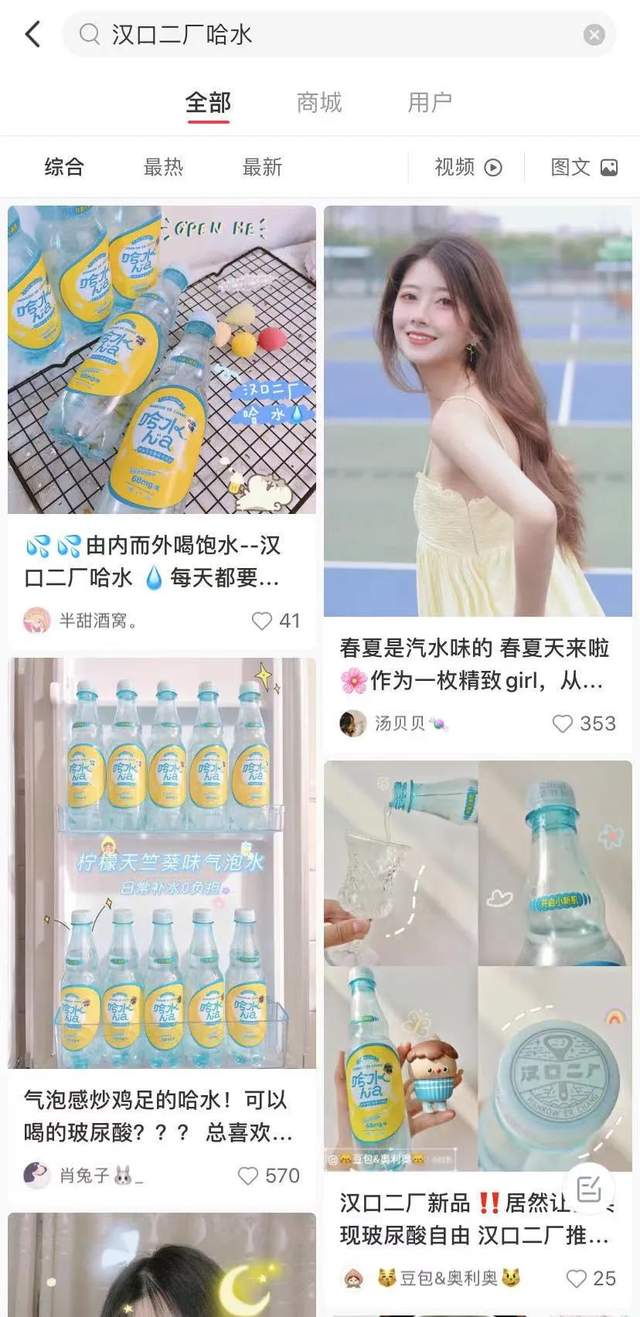Switch to the 用户 tab
Image resolution: width=640 pixels, height=1317 pixels.
pyautogui.click(x=430, y=102)
